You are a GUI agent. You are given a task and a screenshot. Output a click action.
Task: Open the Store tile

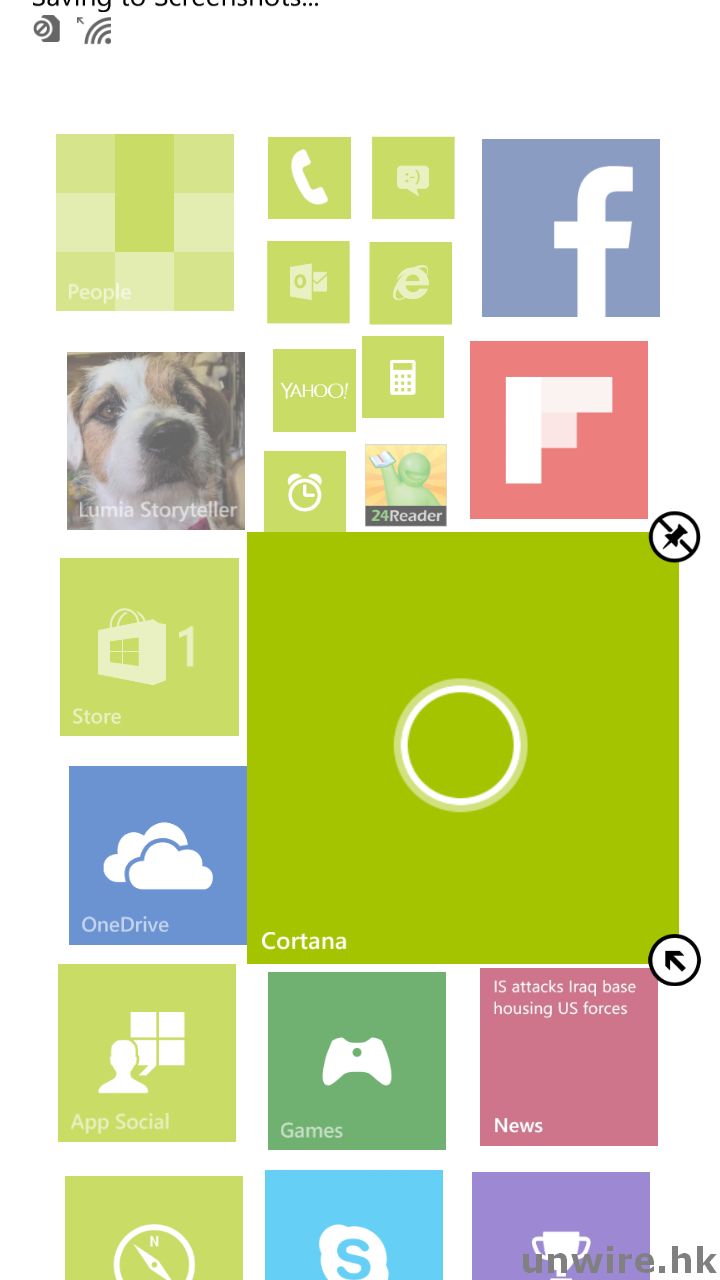pyautogui.click(x=149, y=647)
